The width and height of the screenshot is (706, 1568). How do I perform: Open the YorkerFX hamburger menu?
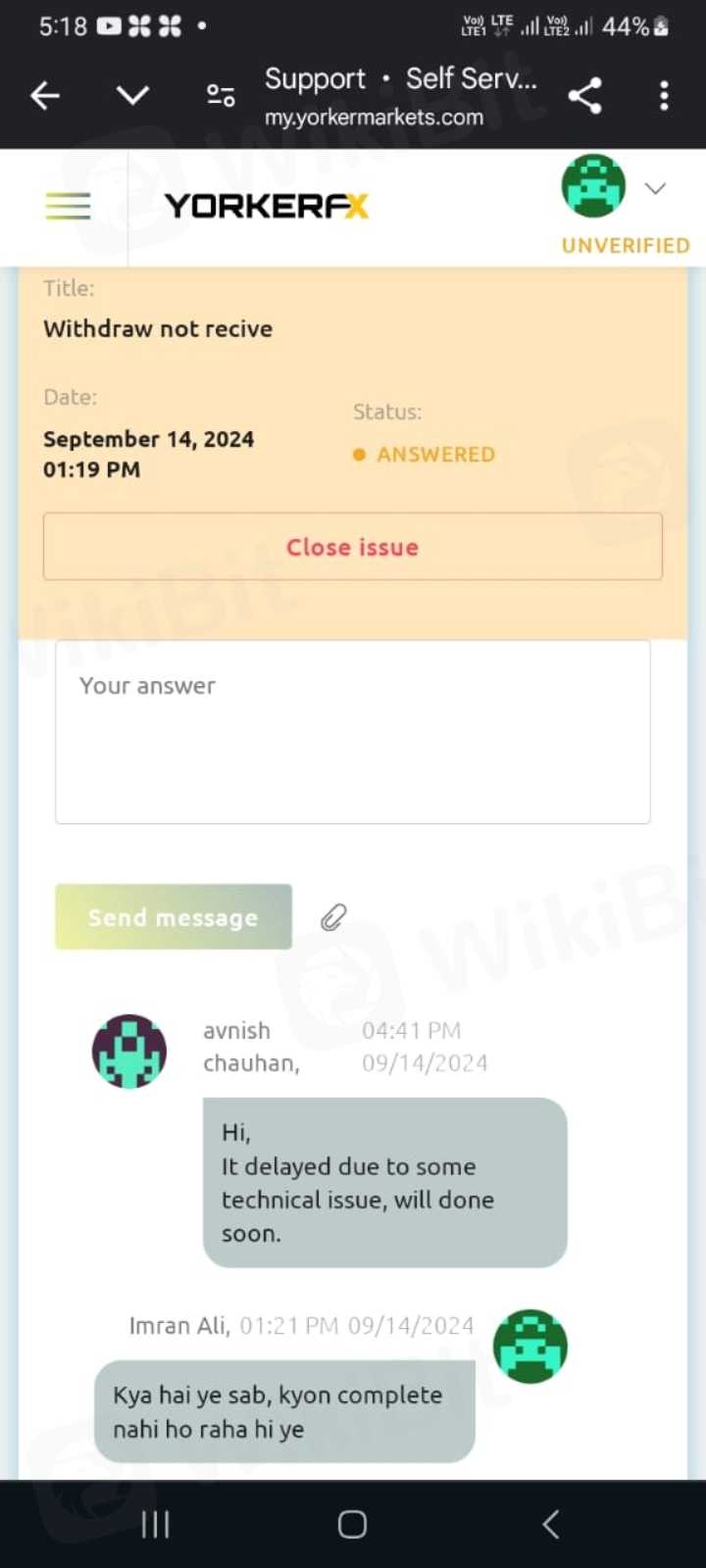pos(68,206)
